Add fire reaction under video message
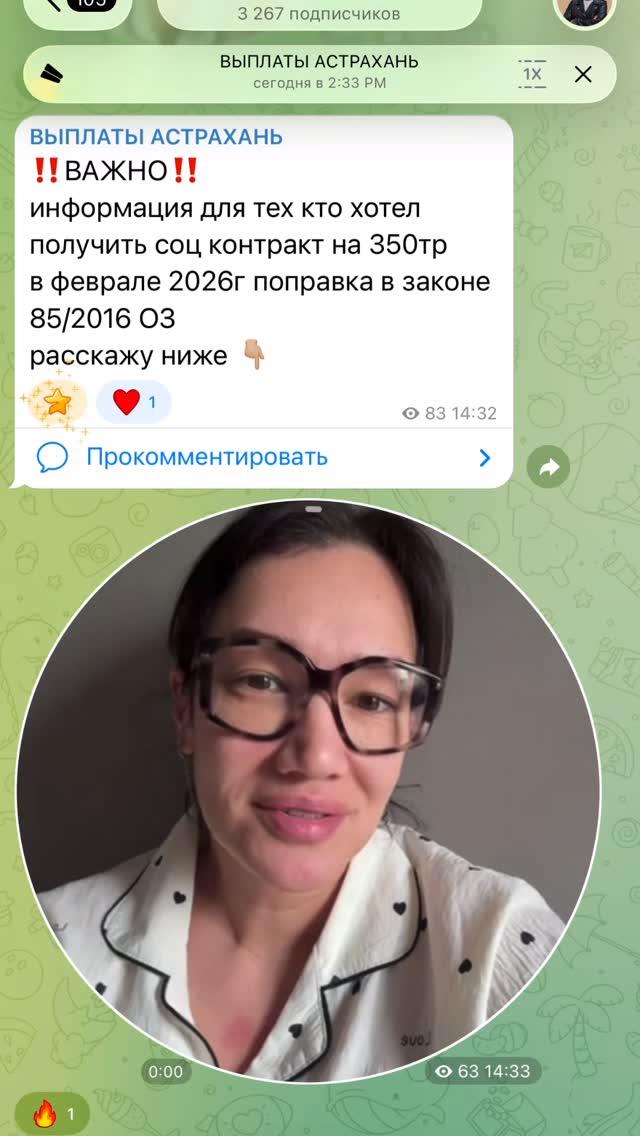 52,1114
